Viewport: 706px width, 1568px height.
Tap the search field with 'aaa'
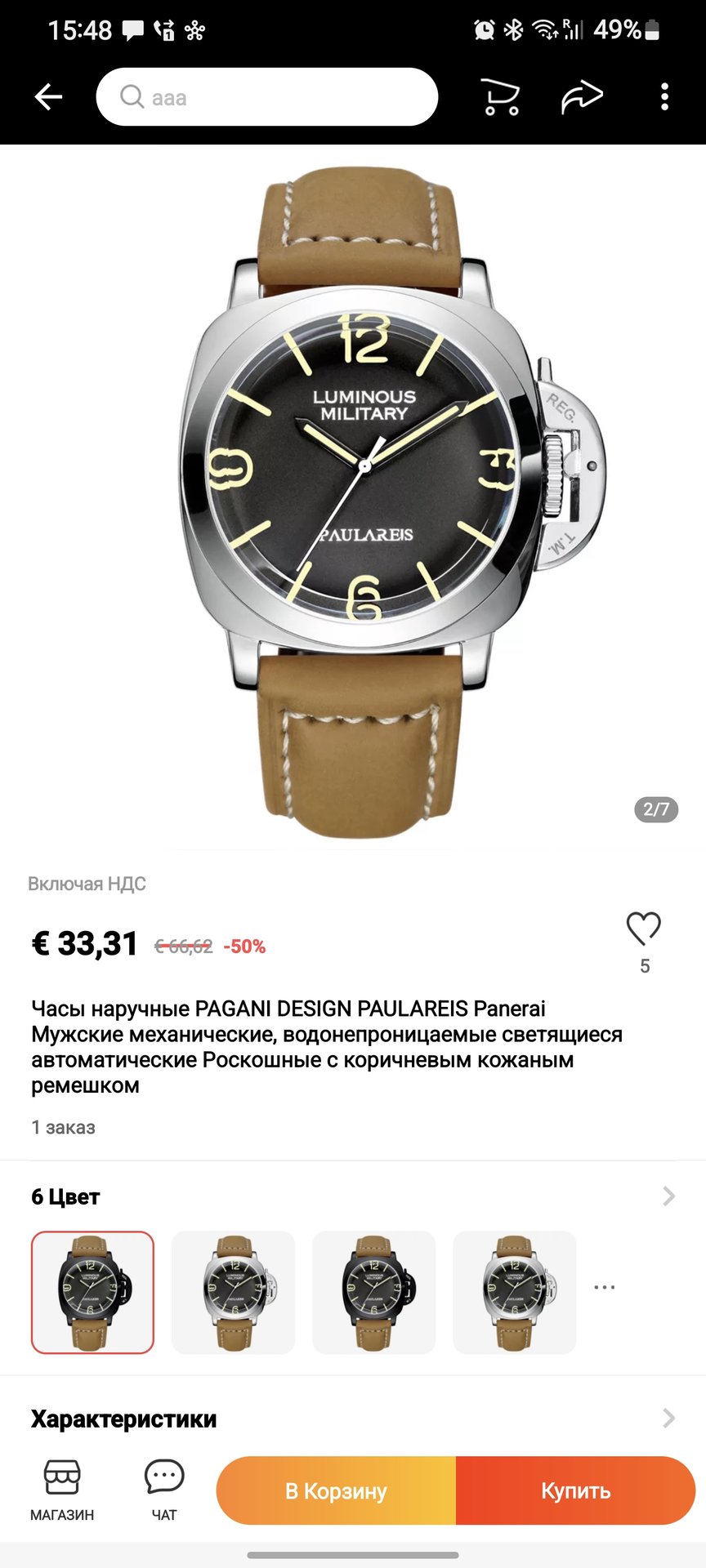266,97
